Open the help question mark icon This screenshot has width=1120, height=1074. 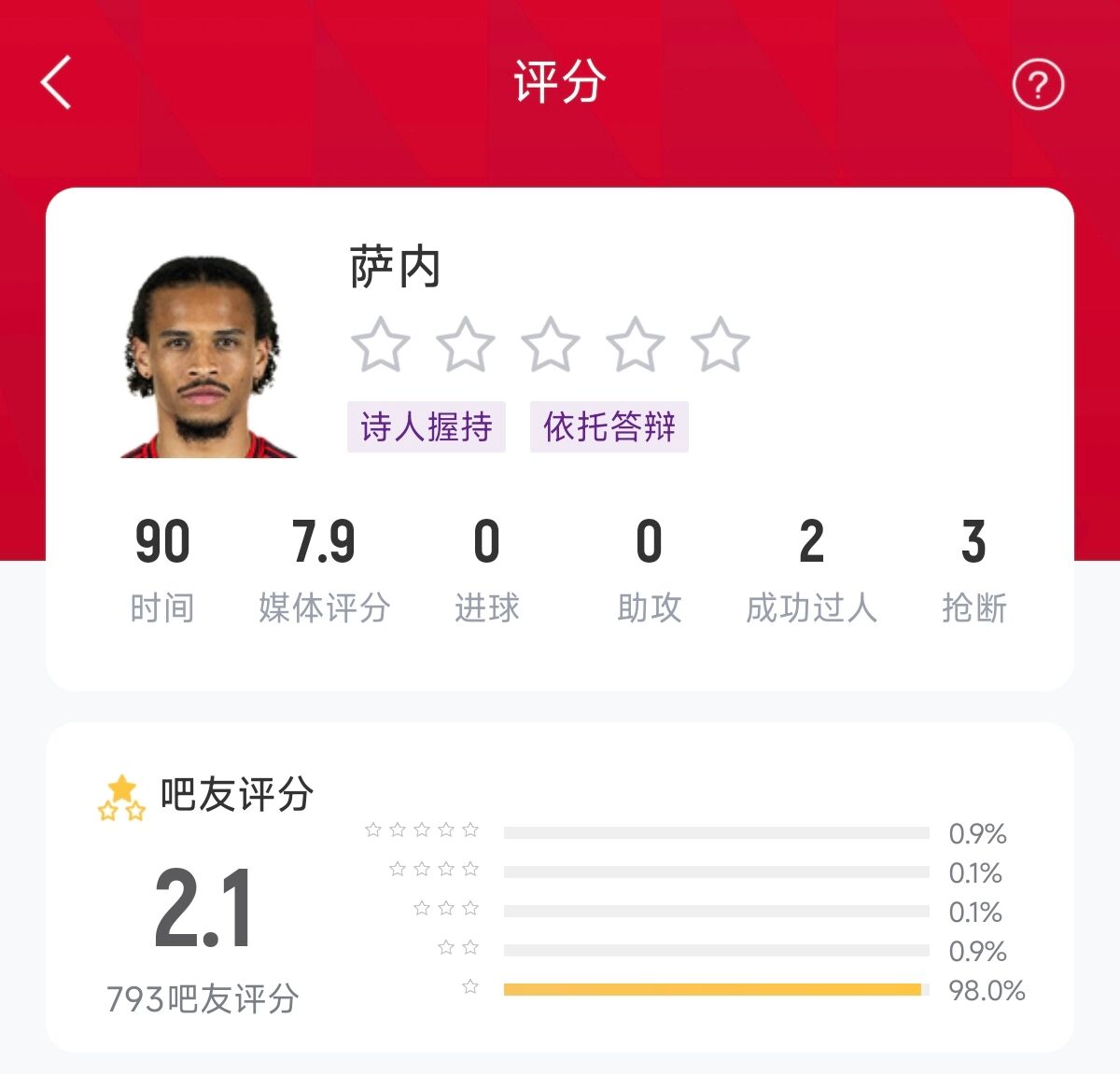click(x=1038, y=85)
